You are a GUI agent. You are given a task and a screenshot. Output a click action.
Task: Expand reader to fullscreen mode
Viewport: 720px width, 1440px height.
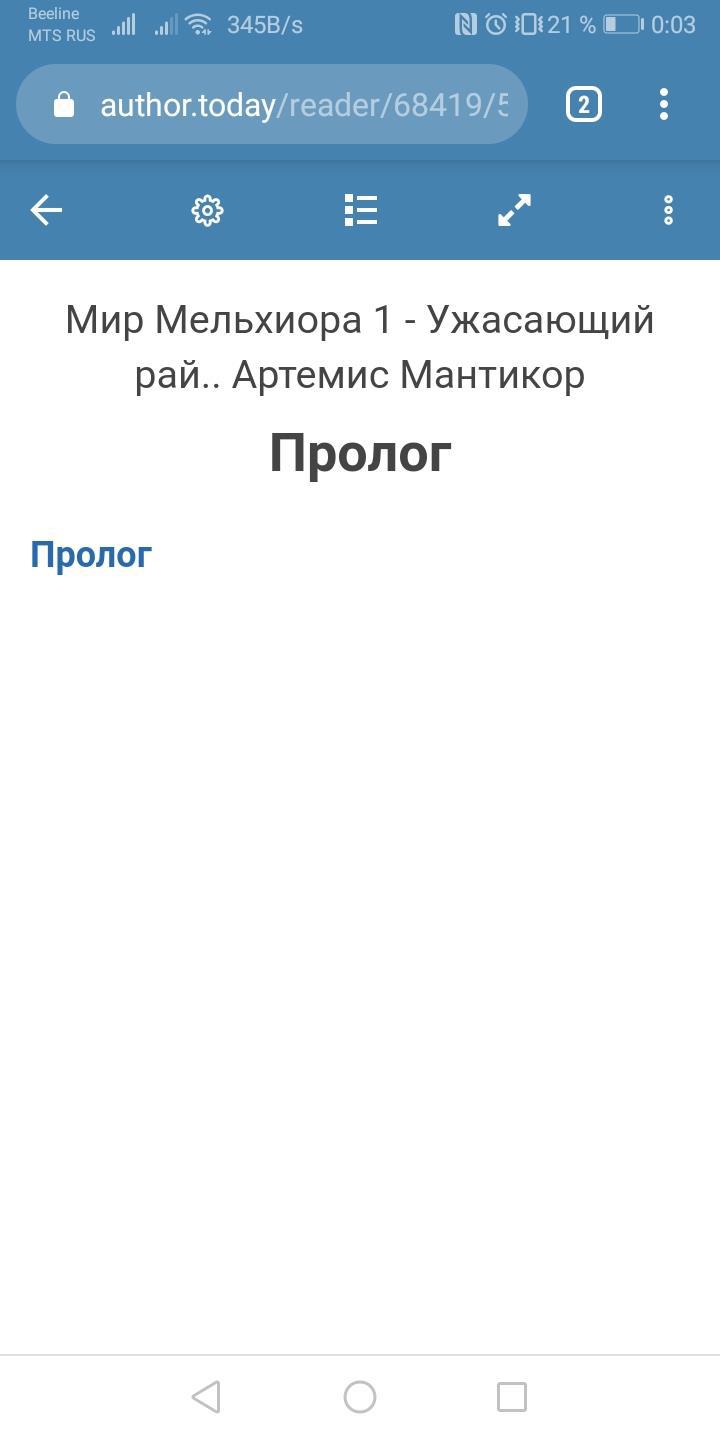(514, 210)
